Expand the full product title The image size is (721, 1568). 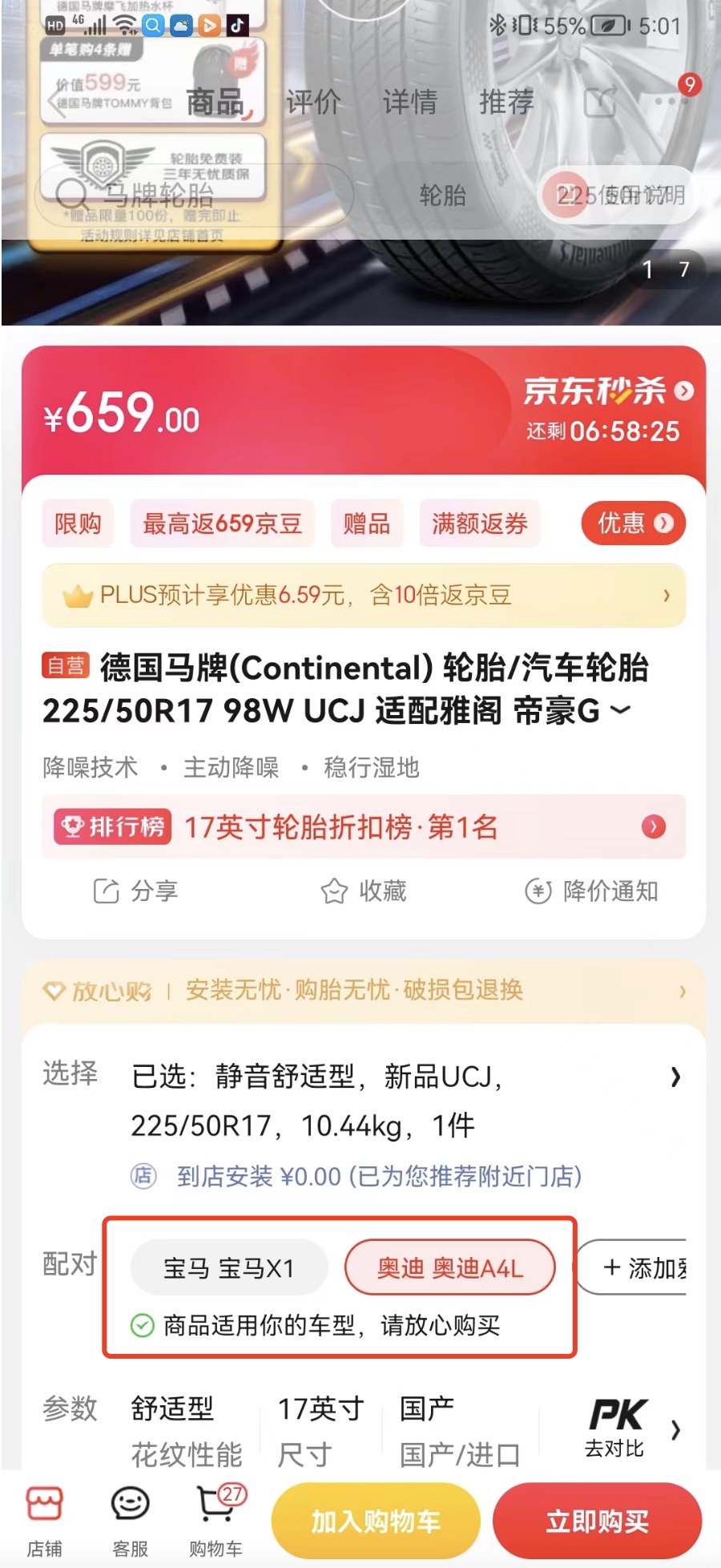pyautogui.click(x=621, y=710)
